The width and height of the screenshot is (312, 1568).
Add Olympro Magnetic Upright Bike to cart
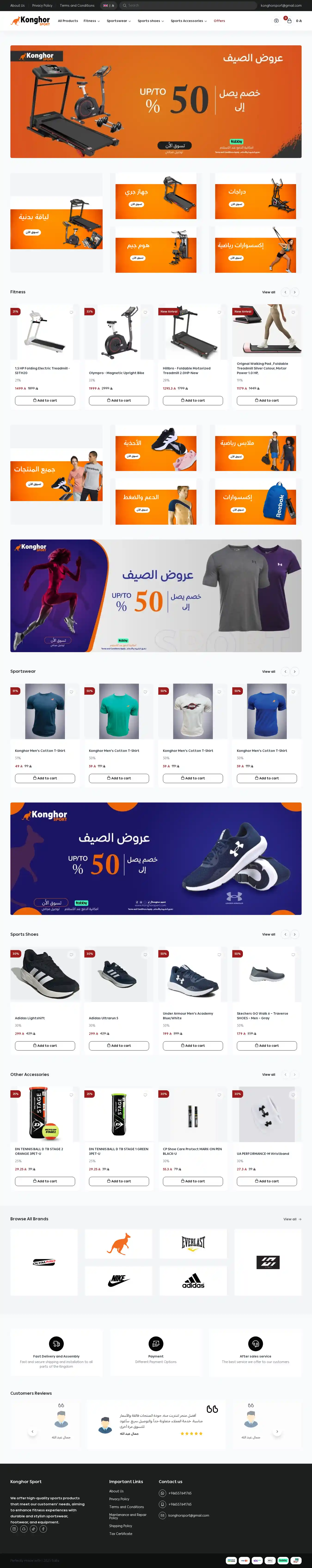119,400
